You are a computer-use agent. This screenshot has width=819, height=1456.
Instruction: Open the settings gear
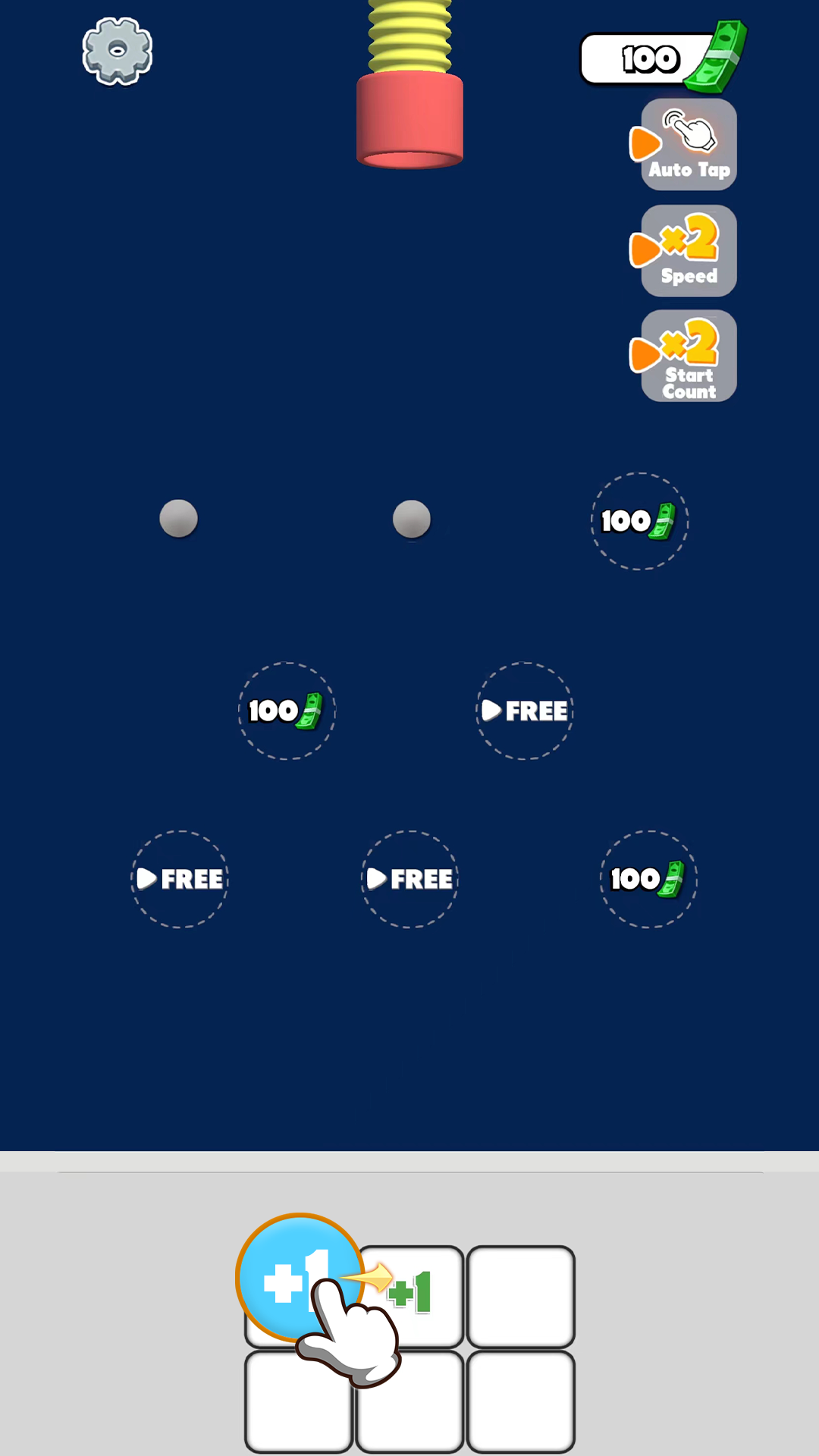(x=118, y=52)
